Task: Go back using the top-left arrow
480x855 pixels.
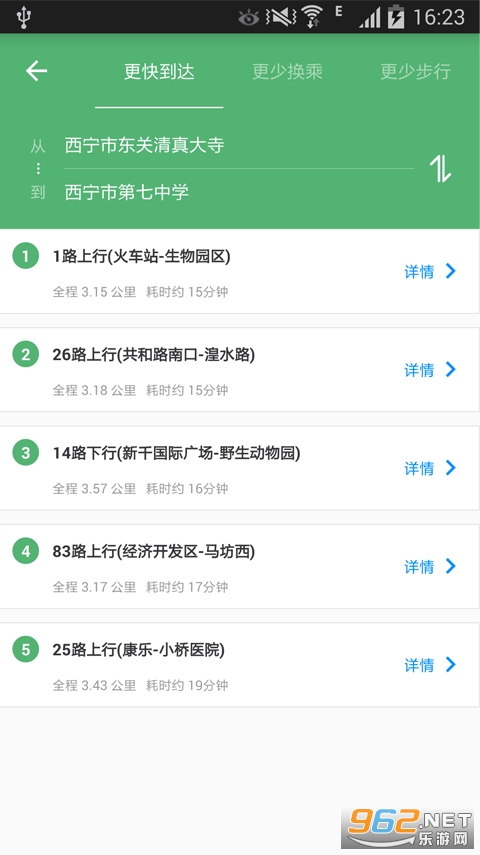Action: (x=37, y=71)
